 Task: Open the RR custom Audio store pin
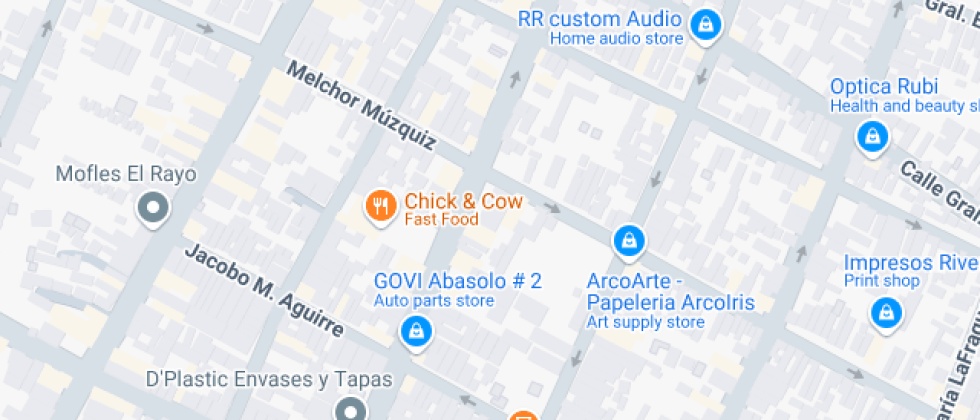(x=706, y=25)
